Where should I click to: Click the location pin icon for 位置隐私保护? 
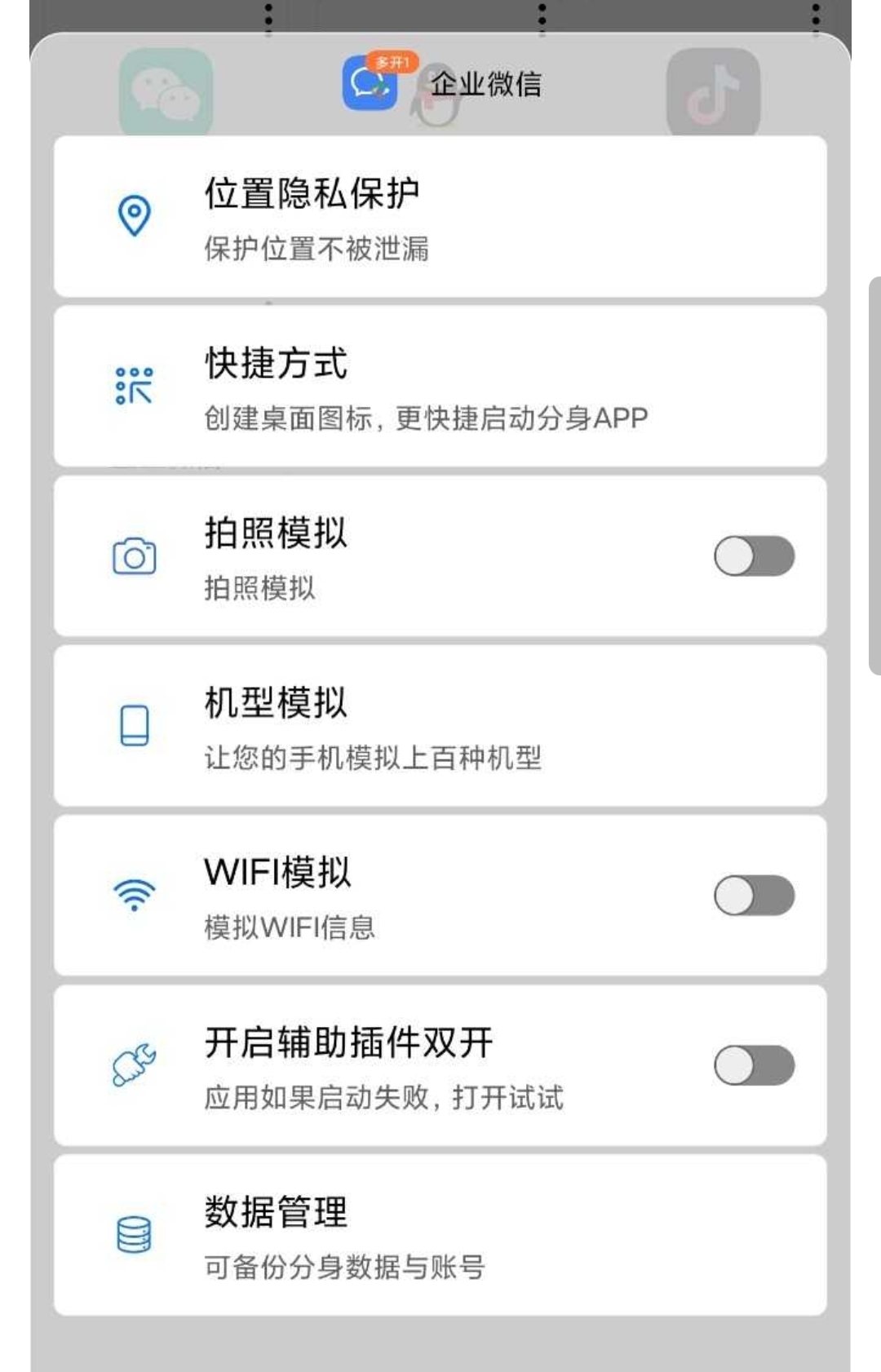[133, 214]
